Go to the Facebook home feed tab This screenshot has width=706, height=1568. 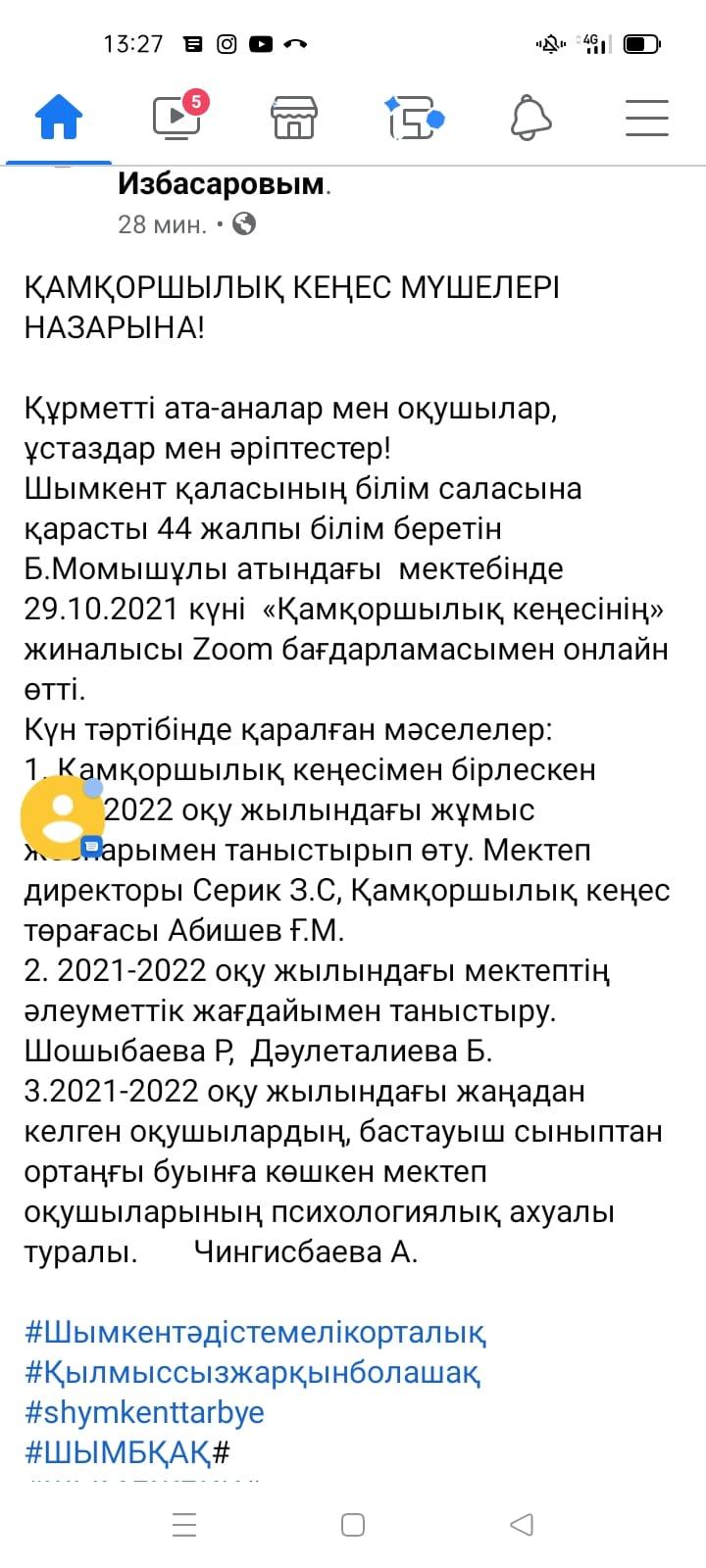[x=59, y=119]
